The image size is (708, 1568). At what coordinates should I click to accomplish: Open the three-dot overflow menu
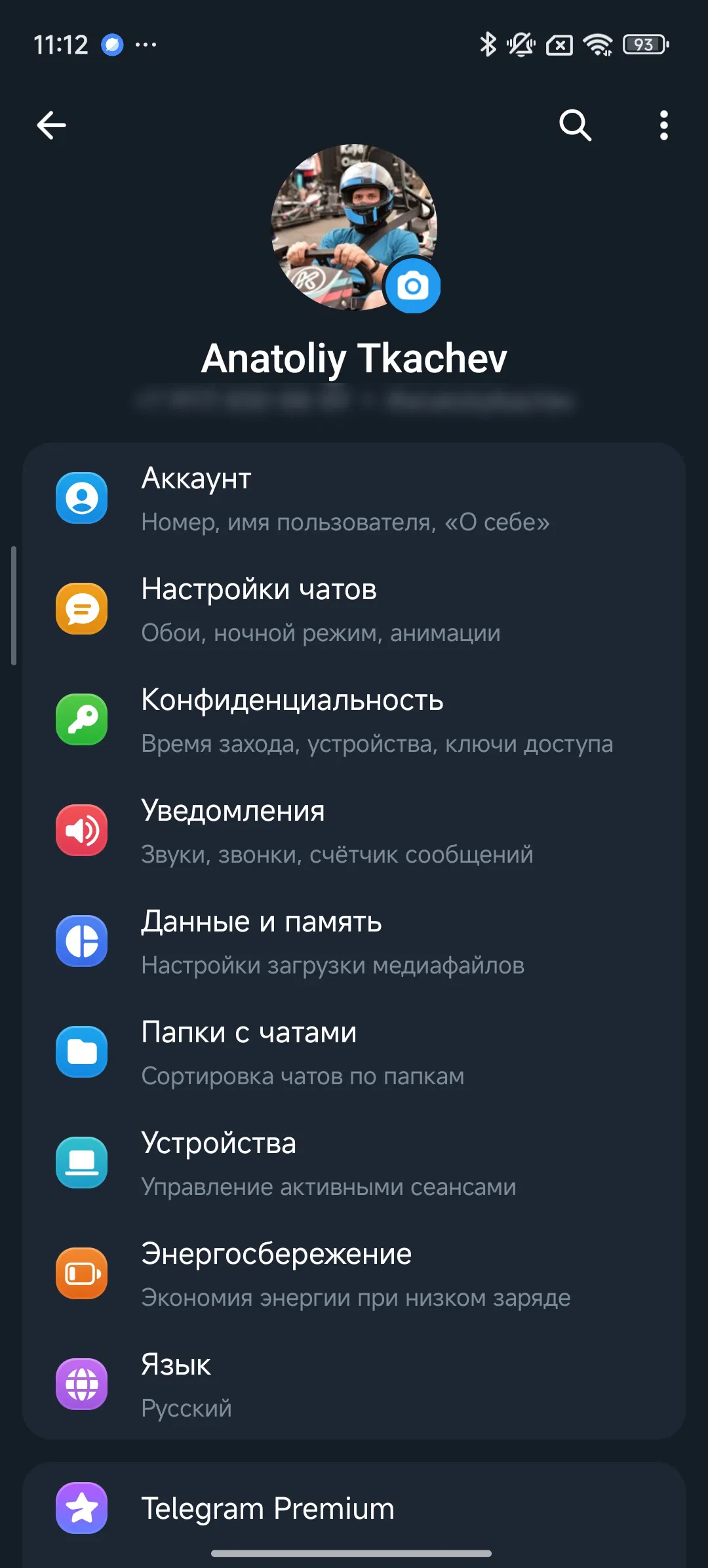coord(663,125)
